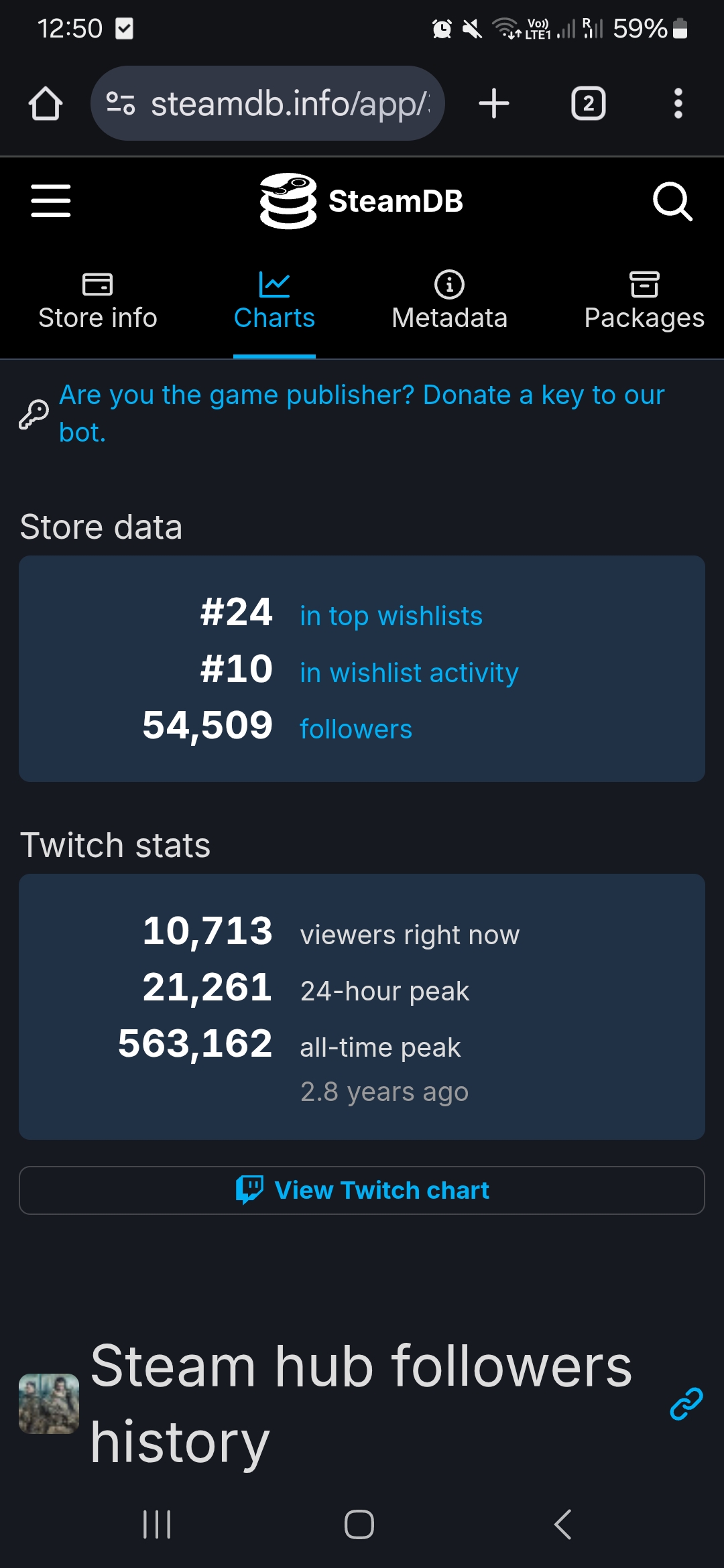Open recent apps from the navigation bar
Viewport: 724px width, 1568px height.
click(158, 1524)
